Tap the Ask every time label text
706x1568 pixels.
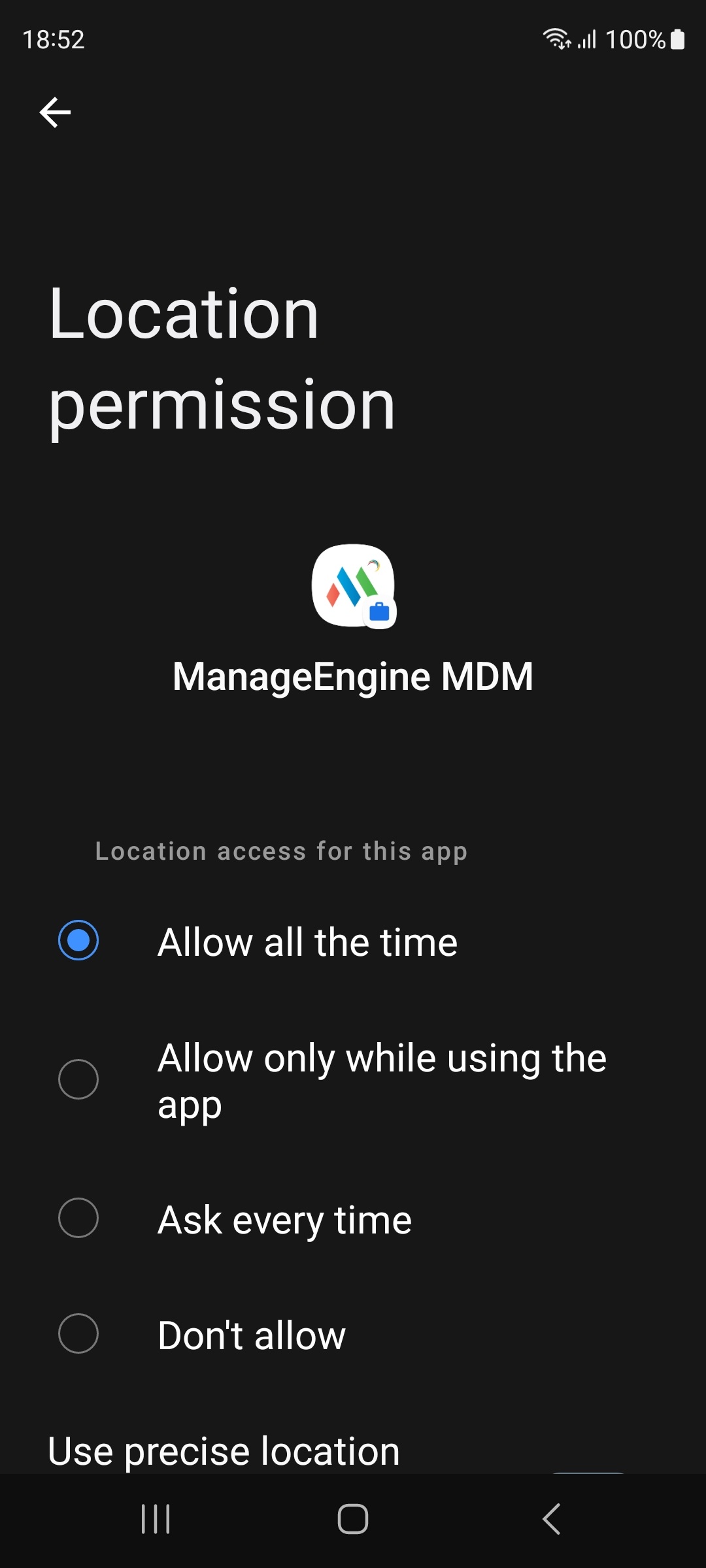tap(284, 1218)
